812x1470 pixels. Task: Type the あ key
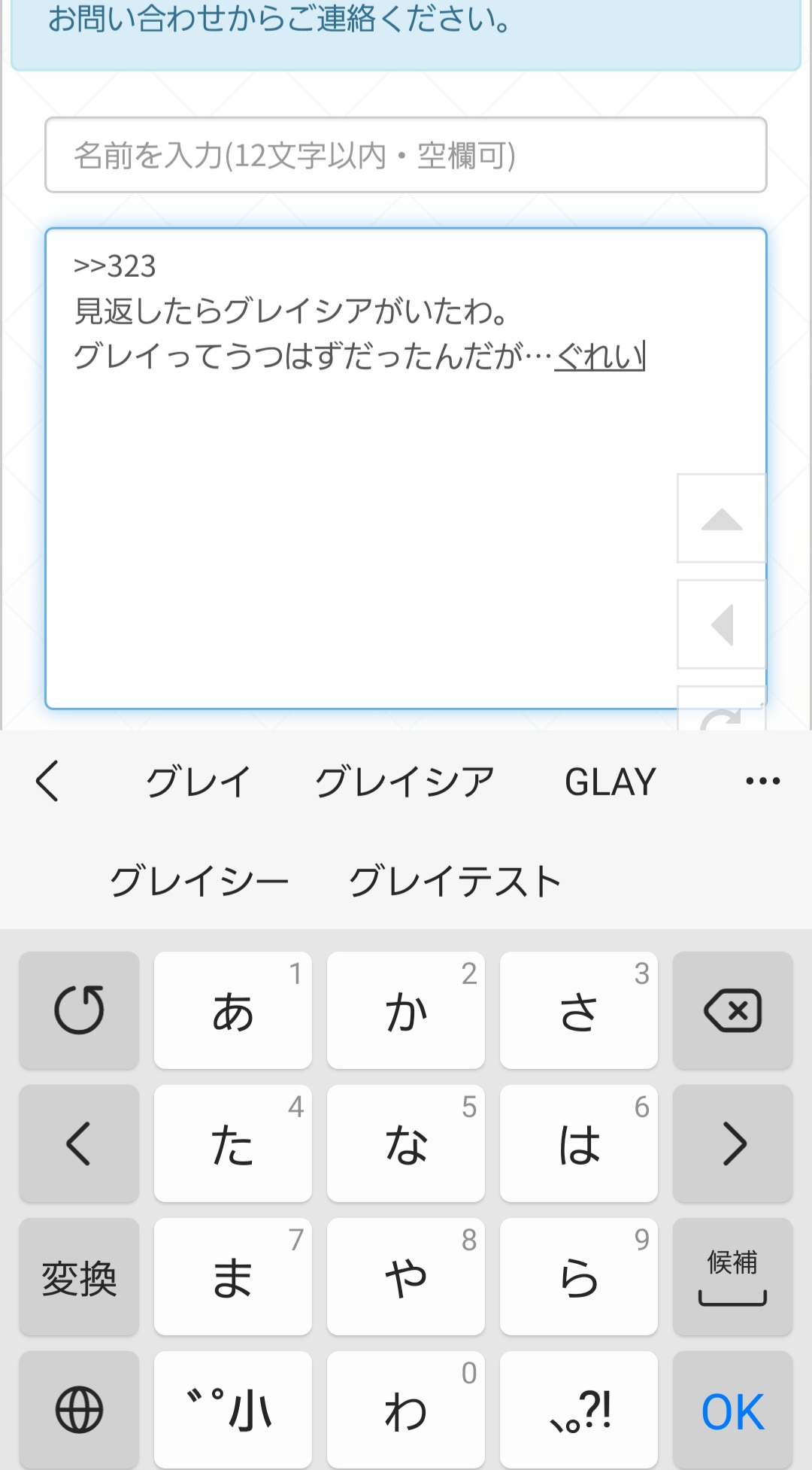click(x=232, y=1010)
